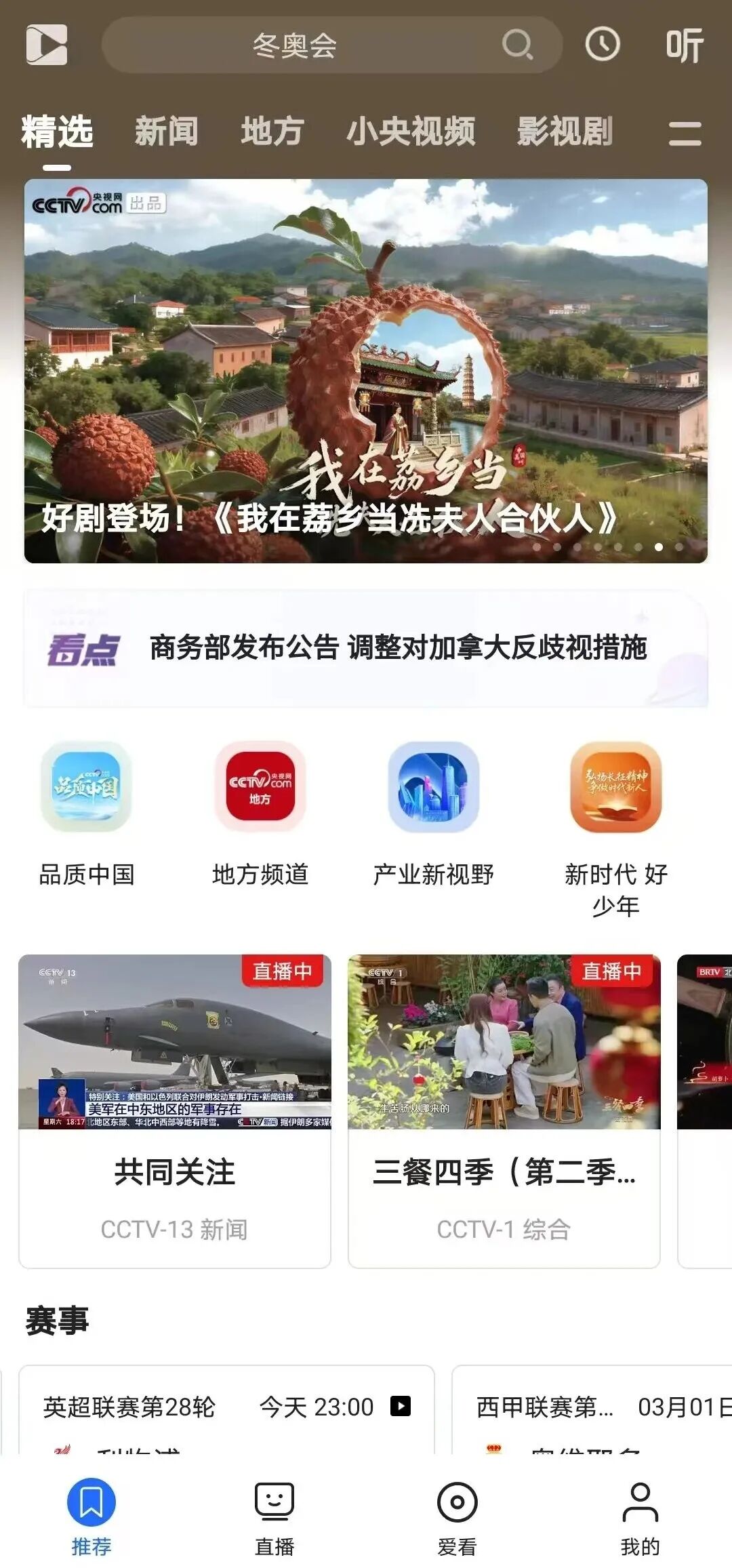Watch 共同关注 live on CCTV-13
The width and height of the screenshot is (732, 1568).
pos(175,1110)
